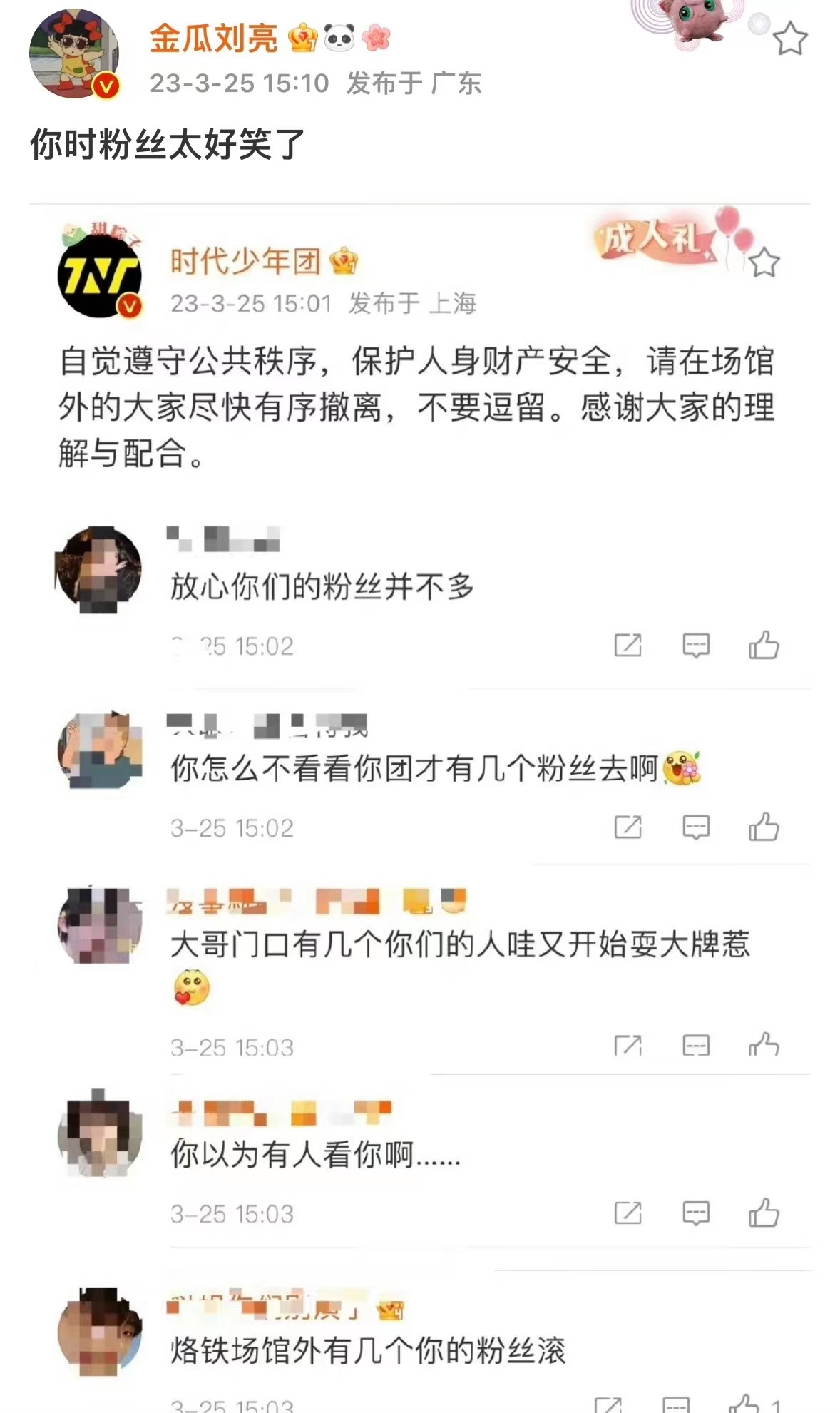The width and height of the screenshot is (840, 1413).
Task: Like the comment 你怎么不看看你团才有几个粉丝去啊
Action: pos(764,827)
